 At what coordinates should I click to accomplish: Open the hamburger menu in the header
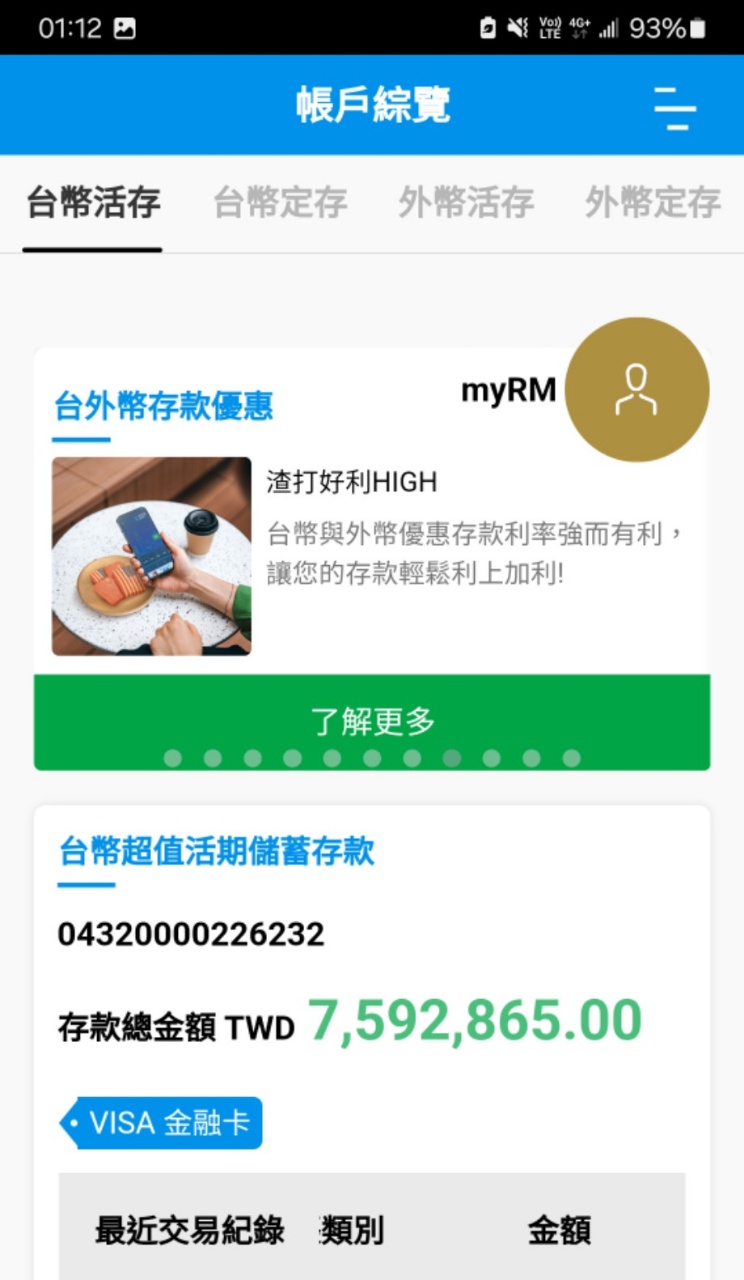(675, 106)
